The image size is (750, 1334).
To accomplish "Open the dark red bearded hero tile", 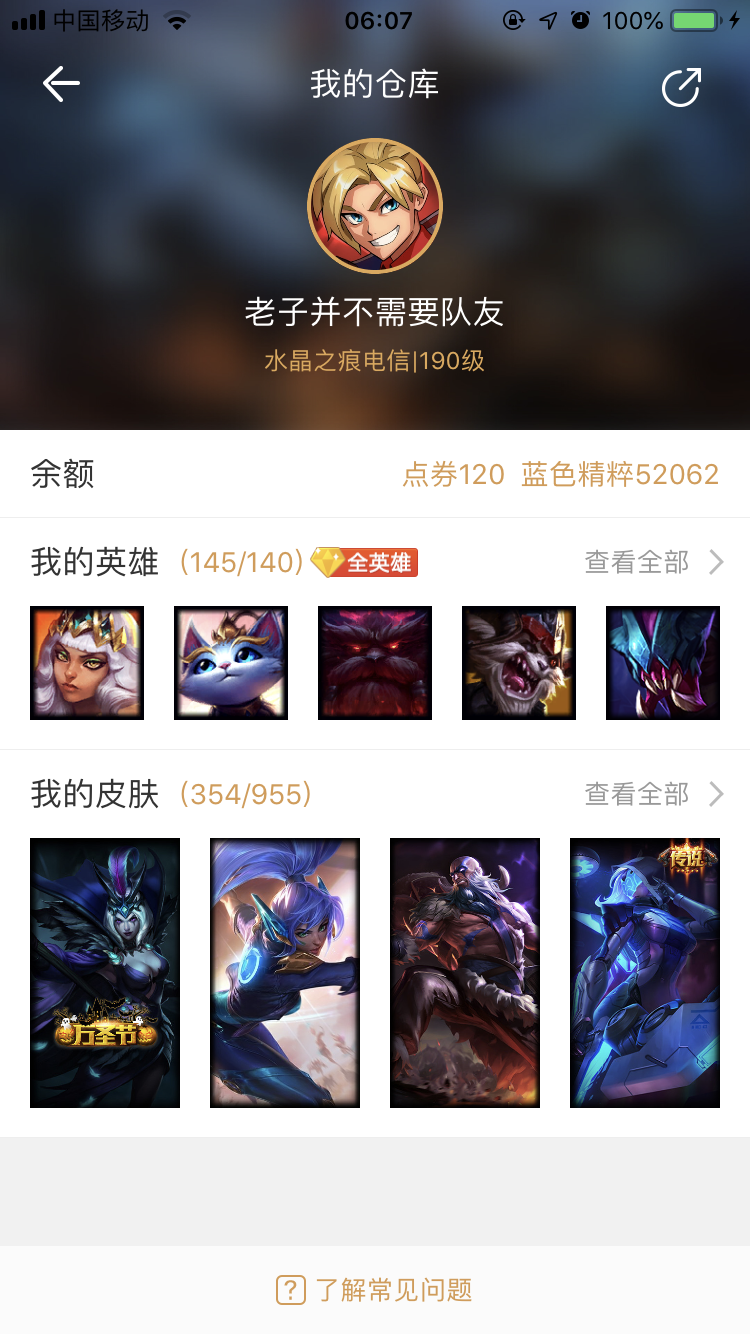I will [375, 663].
